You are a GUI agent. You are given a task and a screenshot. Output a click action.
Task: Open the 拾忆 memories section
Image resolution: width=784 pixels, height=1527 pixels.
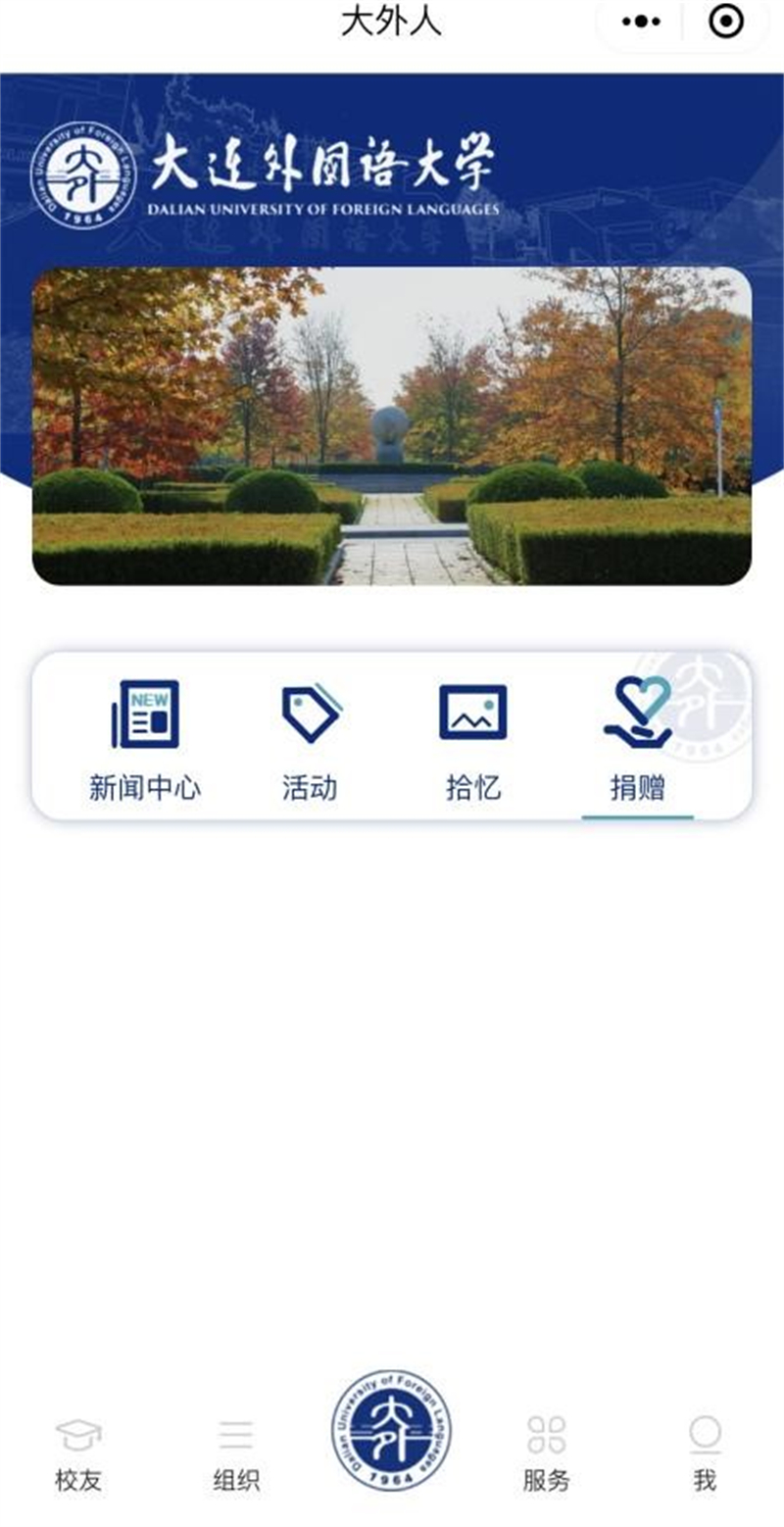point(473,740)
